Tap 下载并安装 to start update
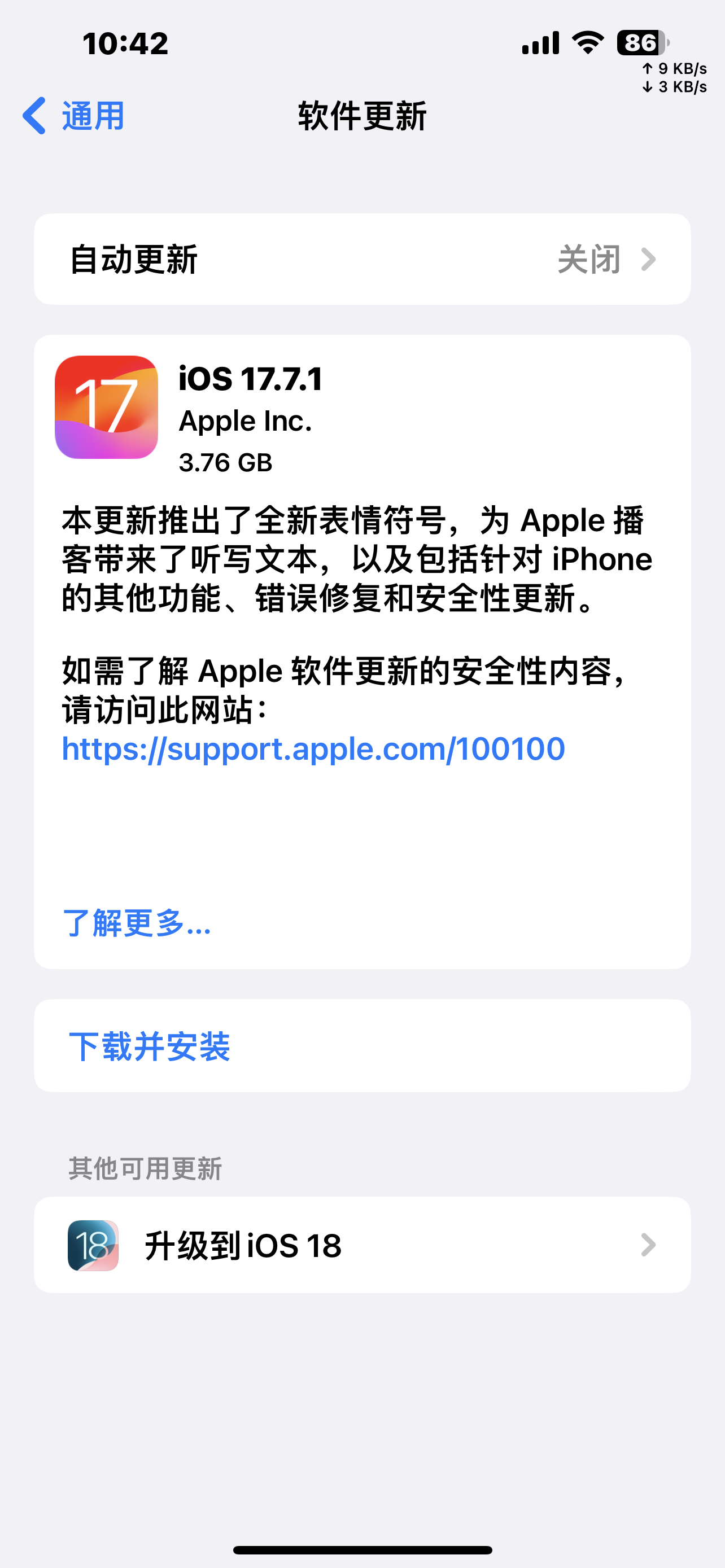This screenshot has width=725, height=1568. (x=151, y=1046)
